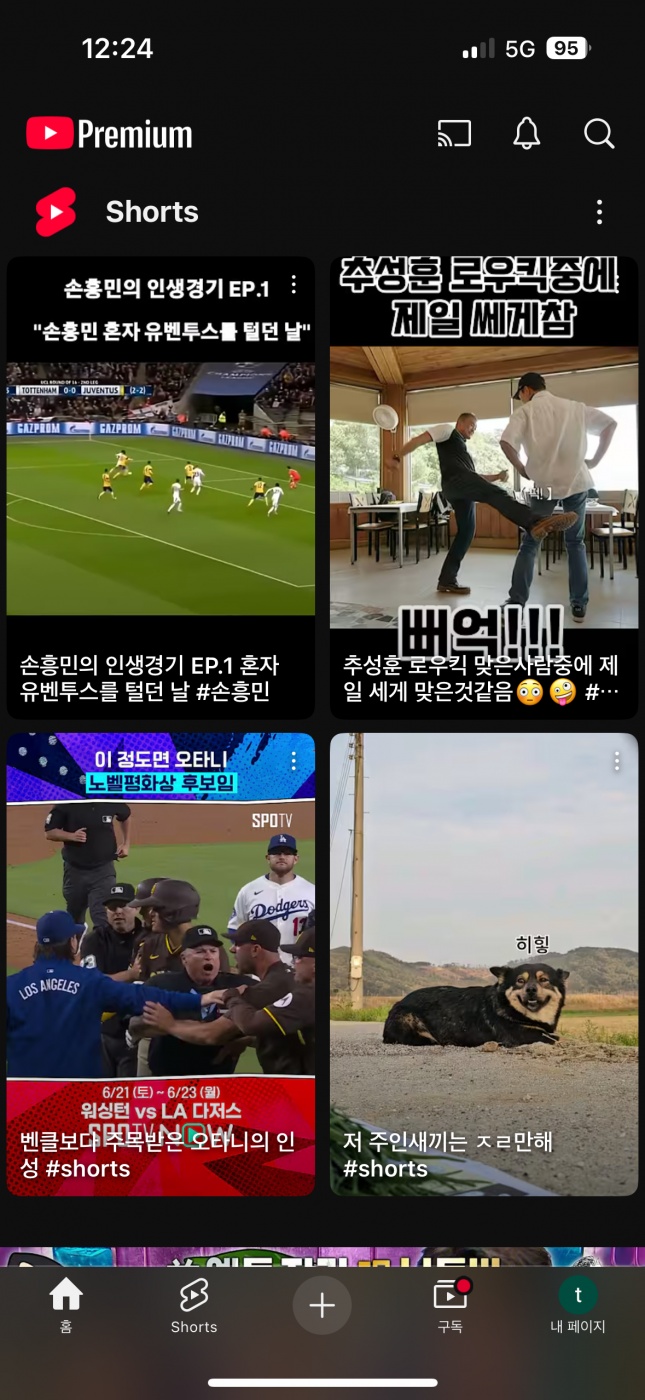Switch to the 구독 tab
Image resolution: width=645 pixels, height=1400 pixels.
point(450,1306)
